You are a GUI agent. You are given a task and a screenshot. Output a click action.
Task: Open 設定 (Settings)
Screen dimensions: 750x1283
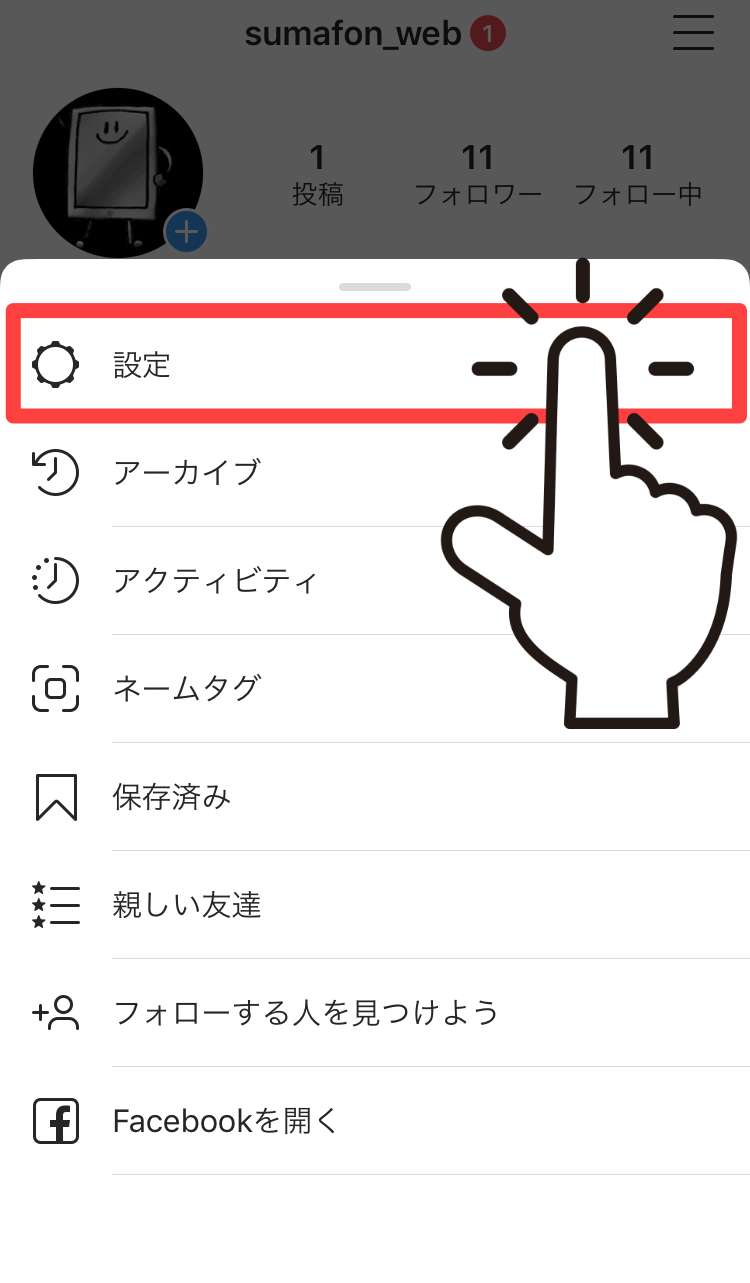point(142,364)
